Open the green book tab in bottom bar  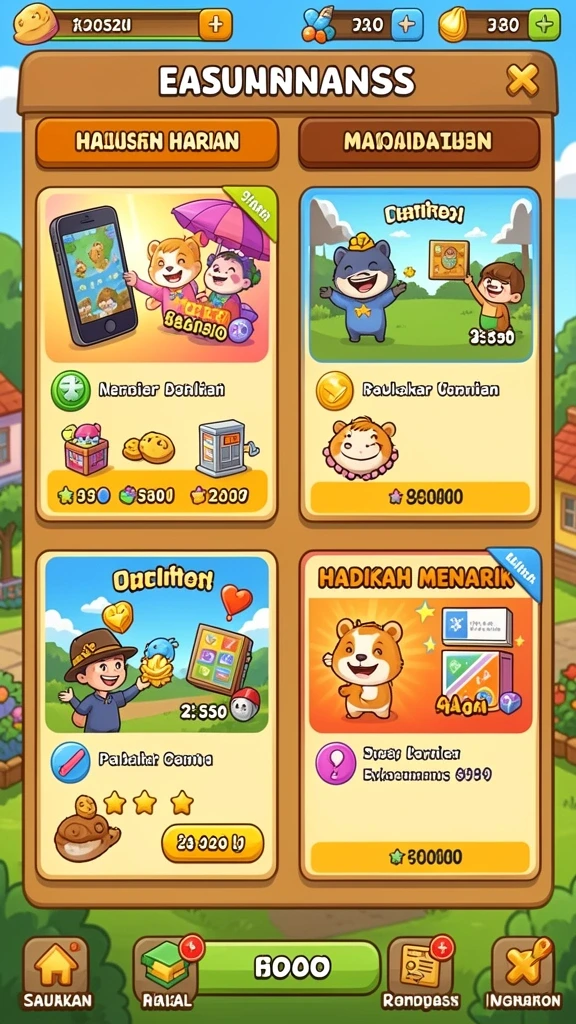click(166, 974)
